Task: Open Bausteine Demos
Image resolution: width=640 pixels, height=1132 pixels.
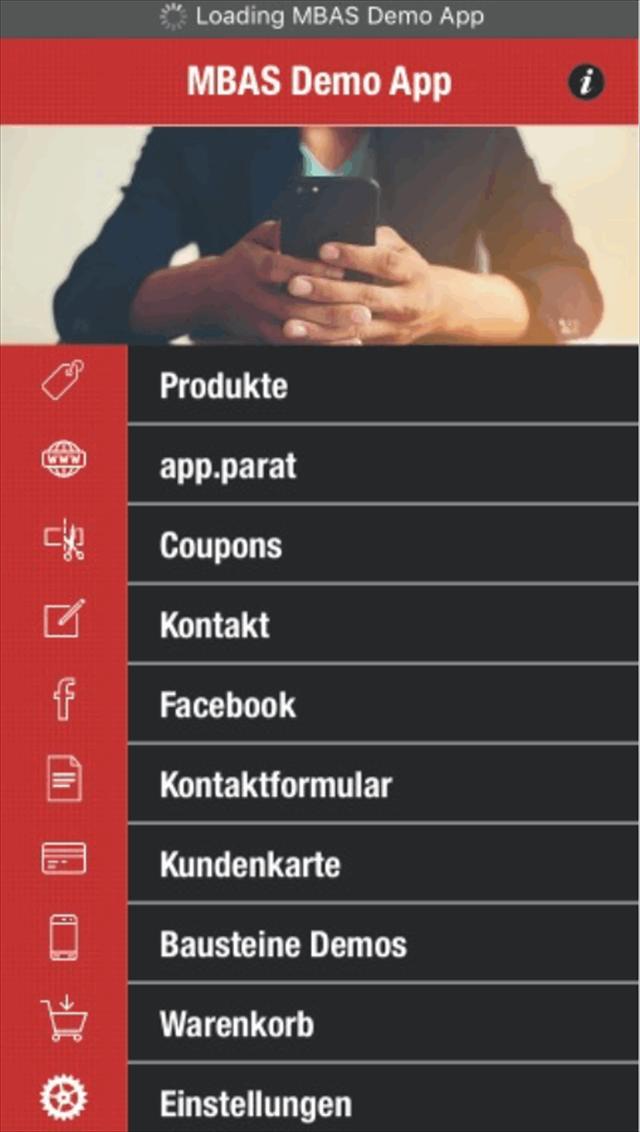Action: pos(383,944)
